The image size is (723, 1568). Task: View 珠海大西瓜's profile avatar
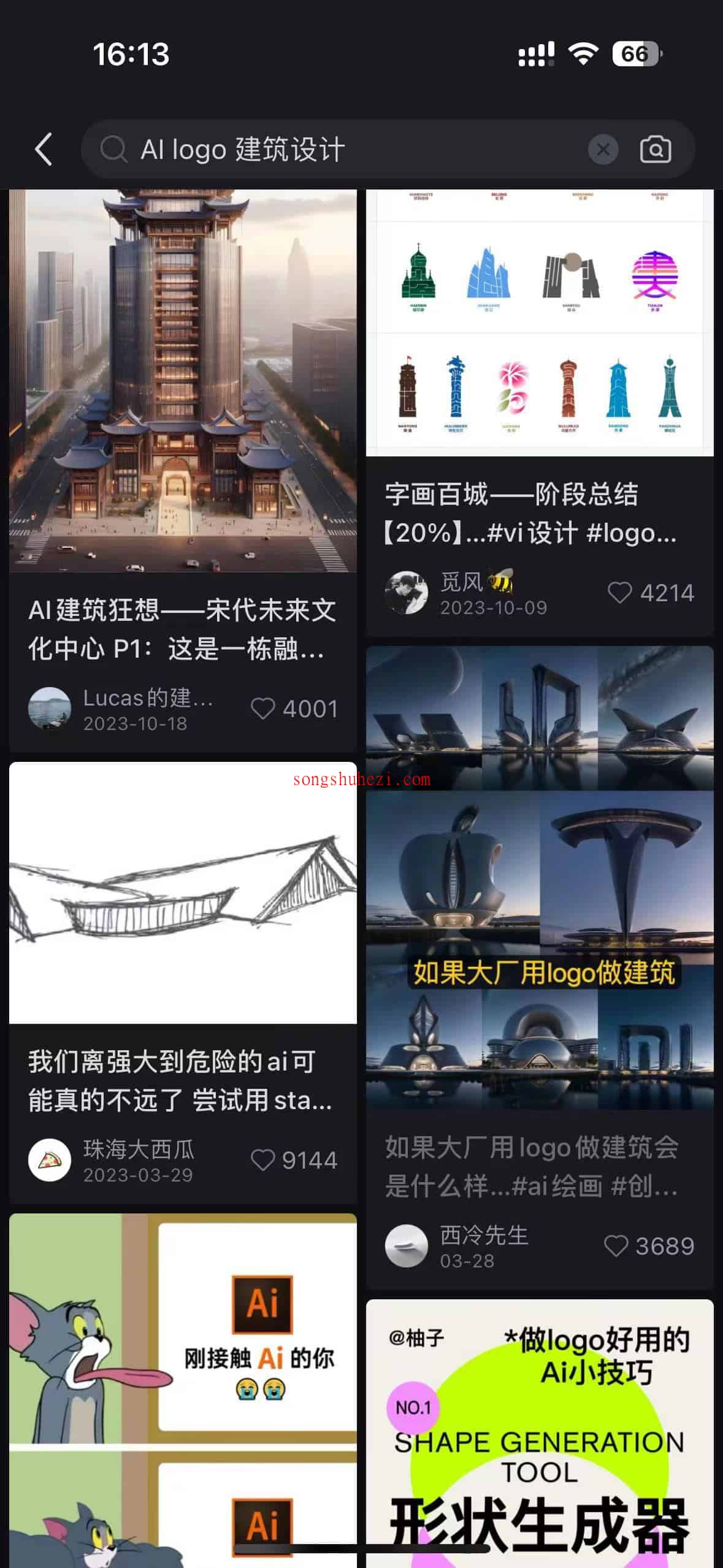(50, 1160)
